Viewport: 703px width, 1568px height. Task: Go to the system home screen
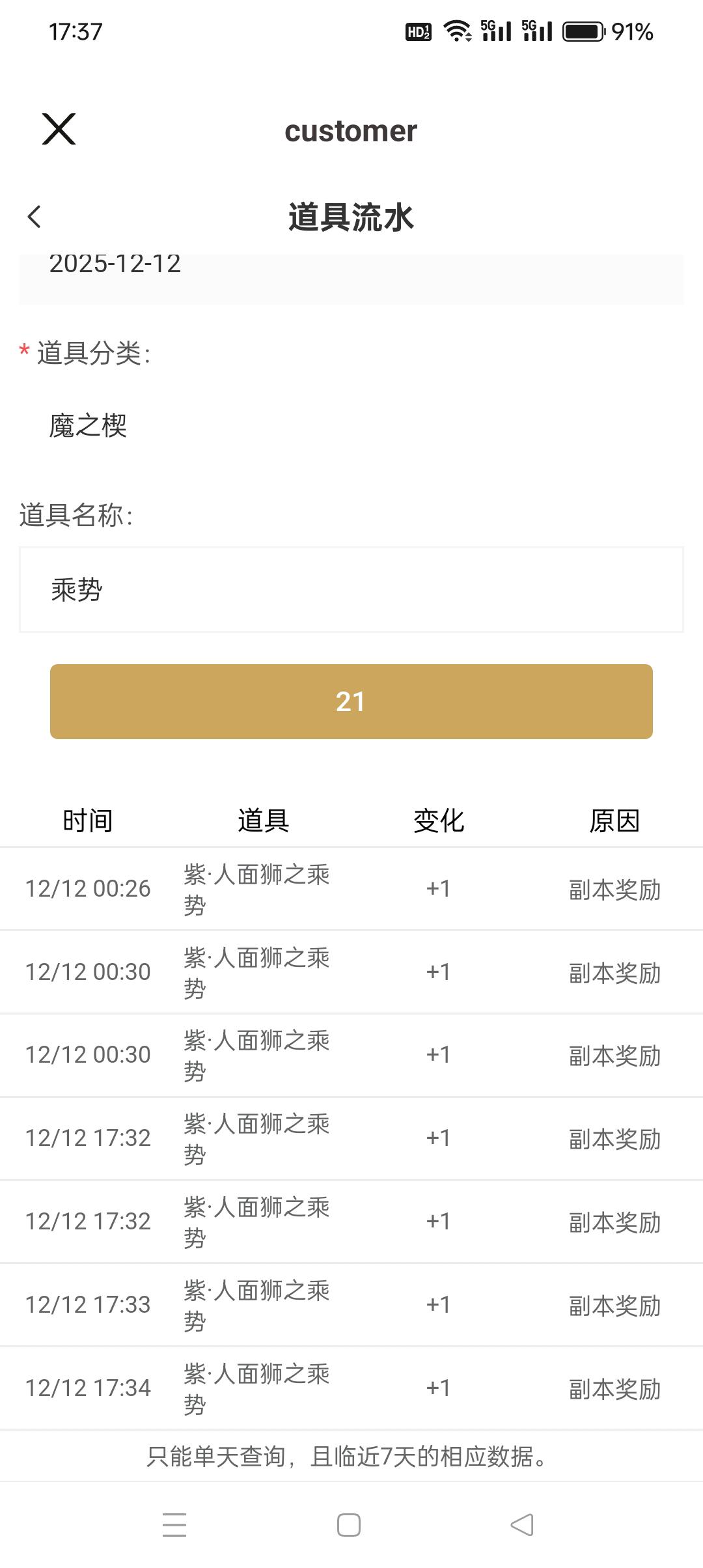pos(349,1525)
